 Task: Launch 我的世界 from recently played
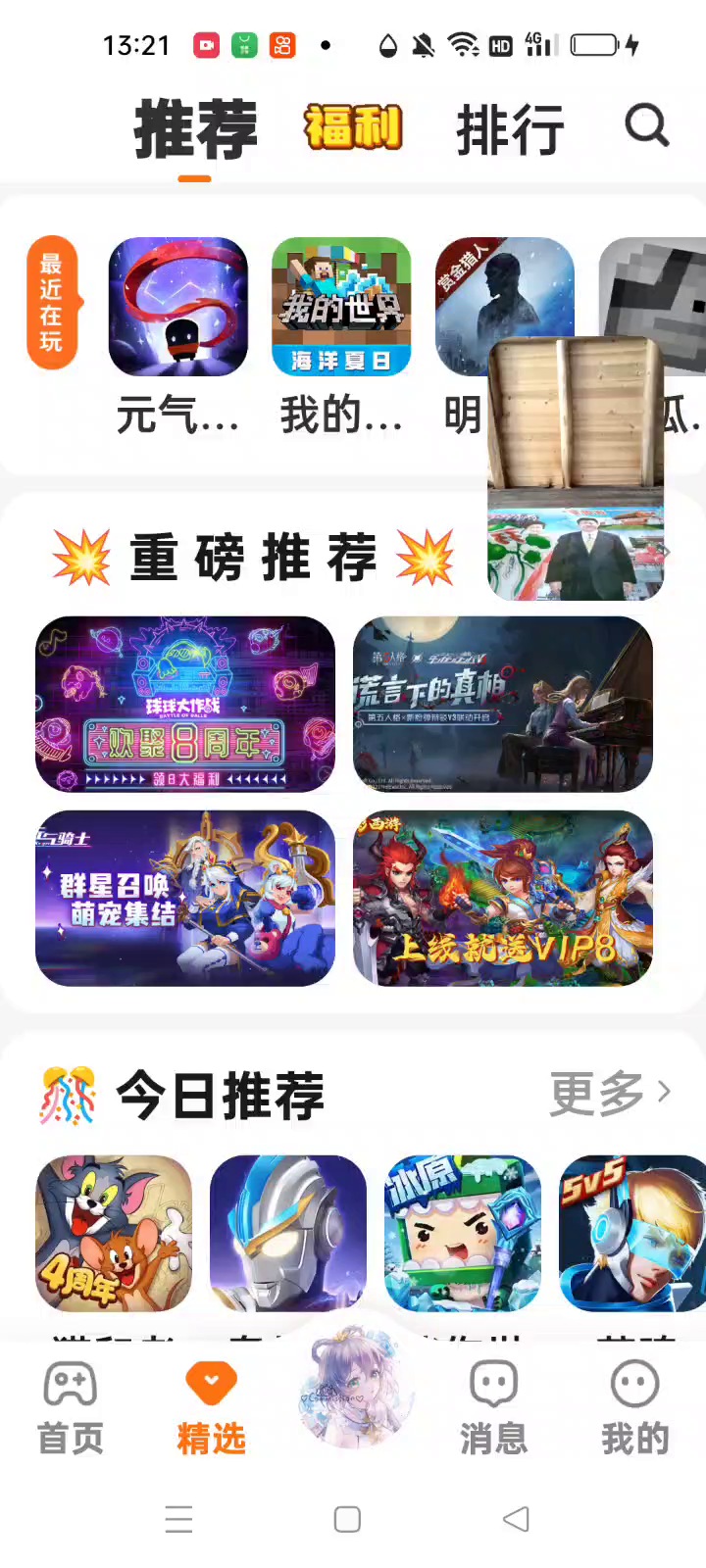click(x=341, y=308)
